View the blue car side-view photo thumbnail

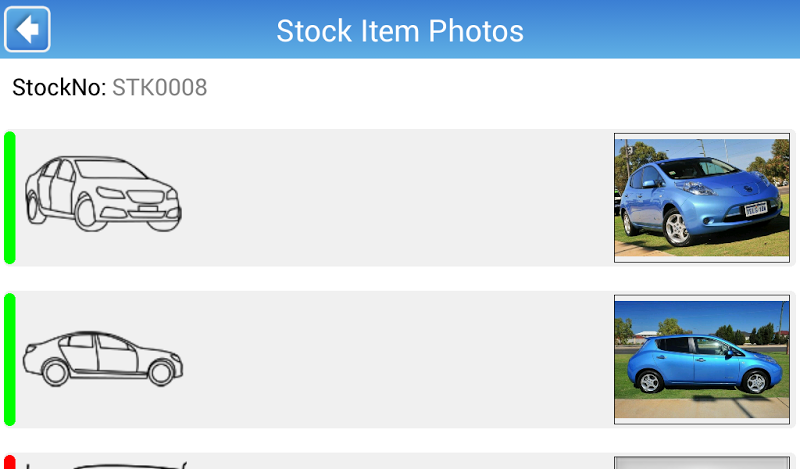coord(701,360)
